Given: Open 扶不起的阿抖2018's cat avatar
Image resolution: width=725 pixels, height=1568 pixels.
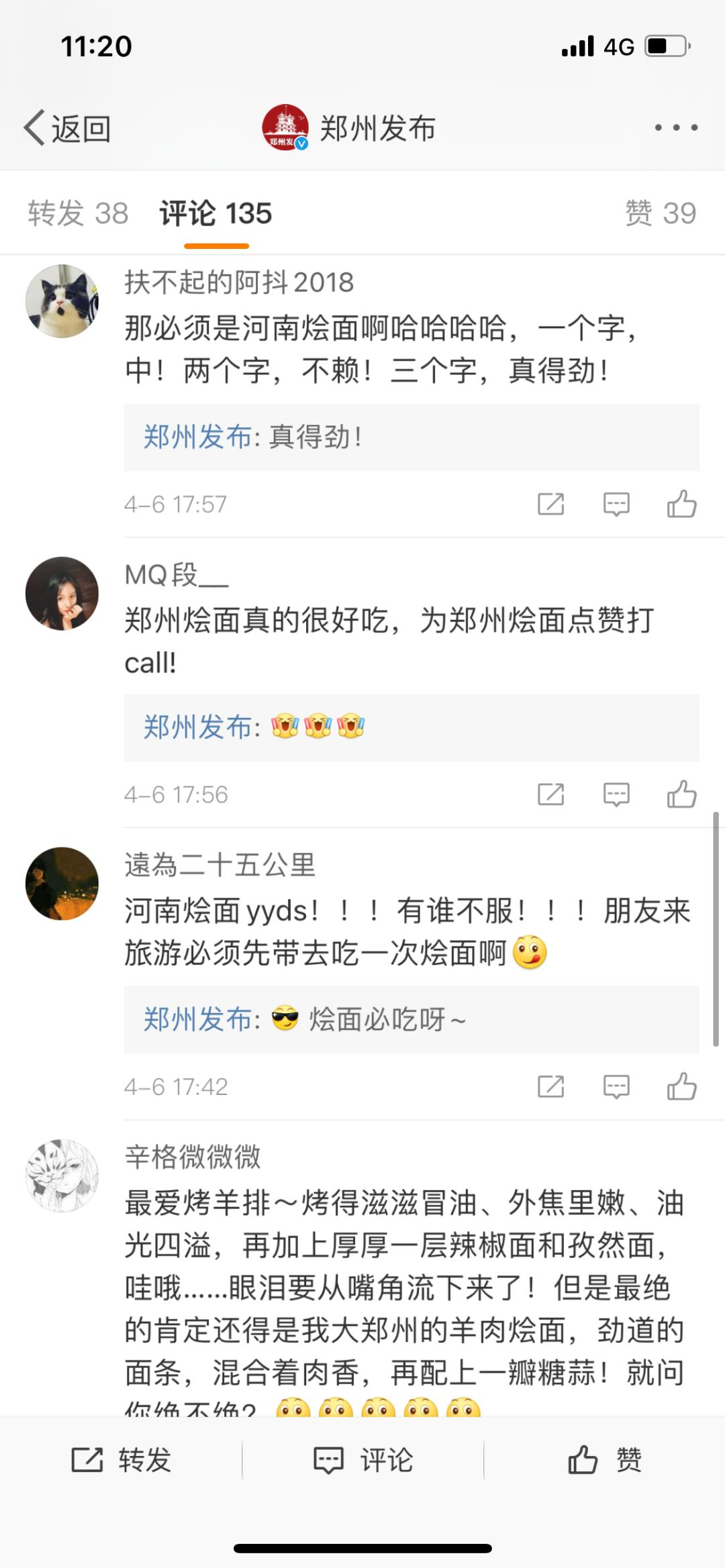Looking at the screenshot, I should pyautogui.click(x=62, y=301).
